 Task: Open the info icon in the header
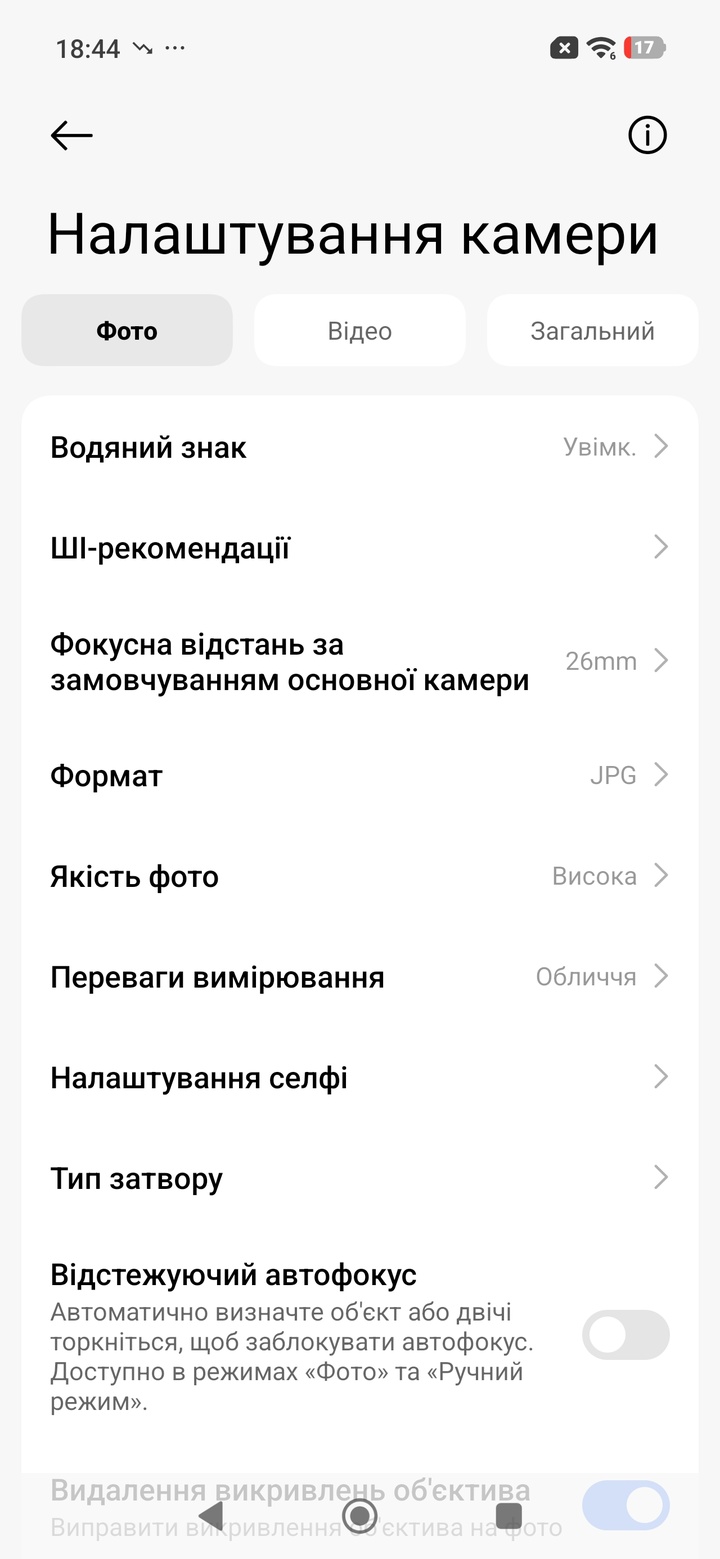[x=647, y=135]
